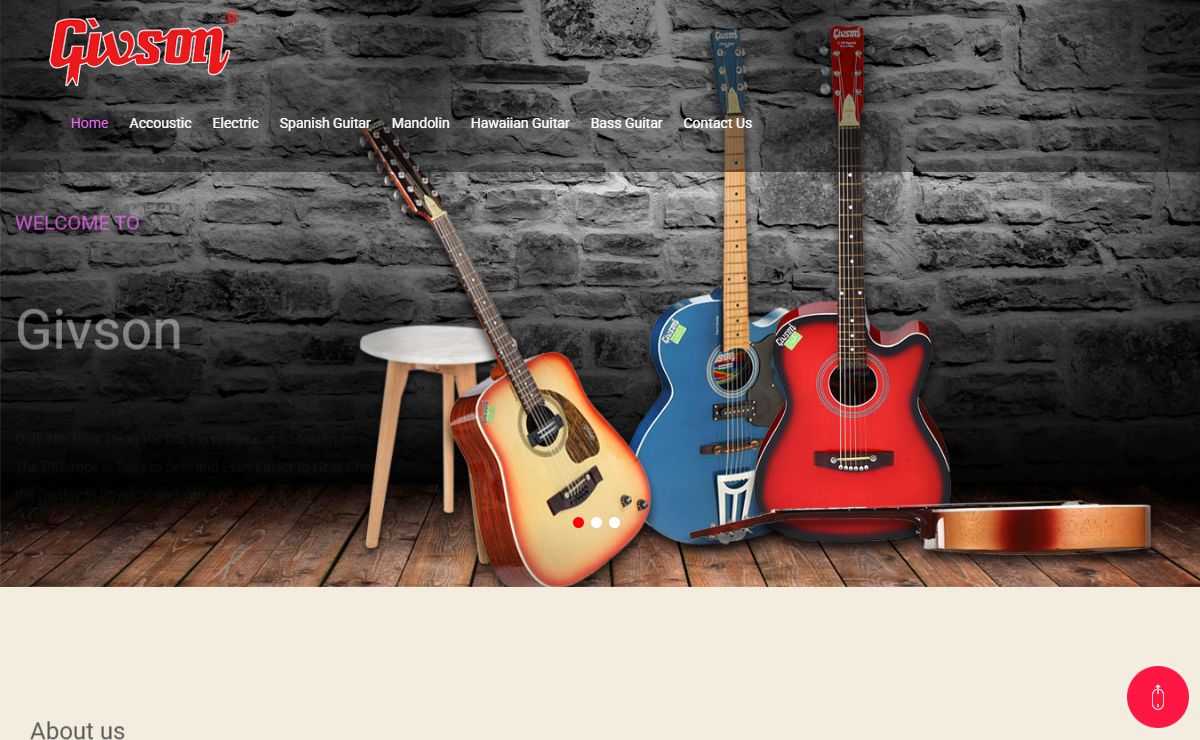Show the third carousel slide
Image resolution: width=1200 pixels, height=740 pixels.
[x=614, y=522]
